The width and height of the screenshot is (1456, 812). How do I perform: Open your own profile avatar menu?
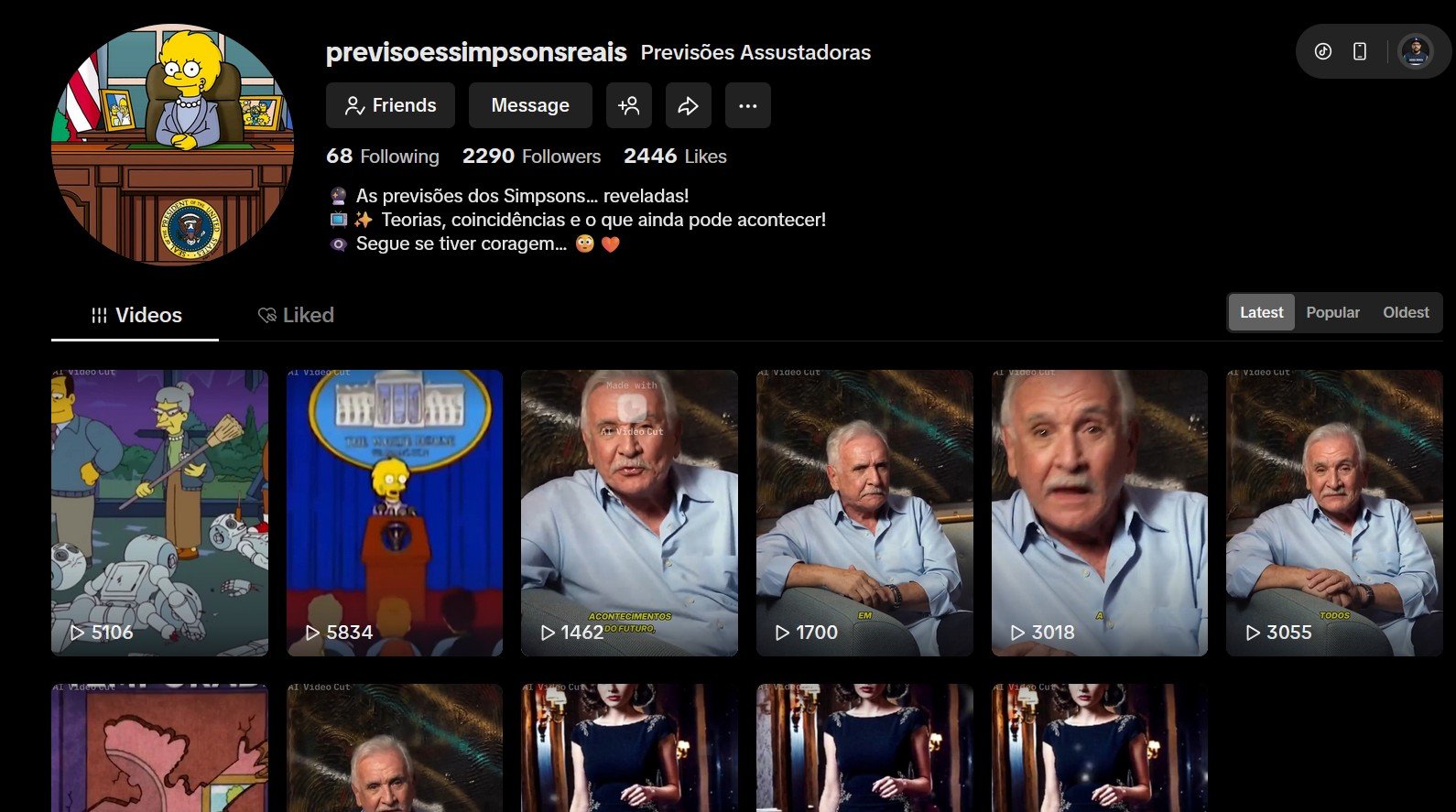(1416, 51)
